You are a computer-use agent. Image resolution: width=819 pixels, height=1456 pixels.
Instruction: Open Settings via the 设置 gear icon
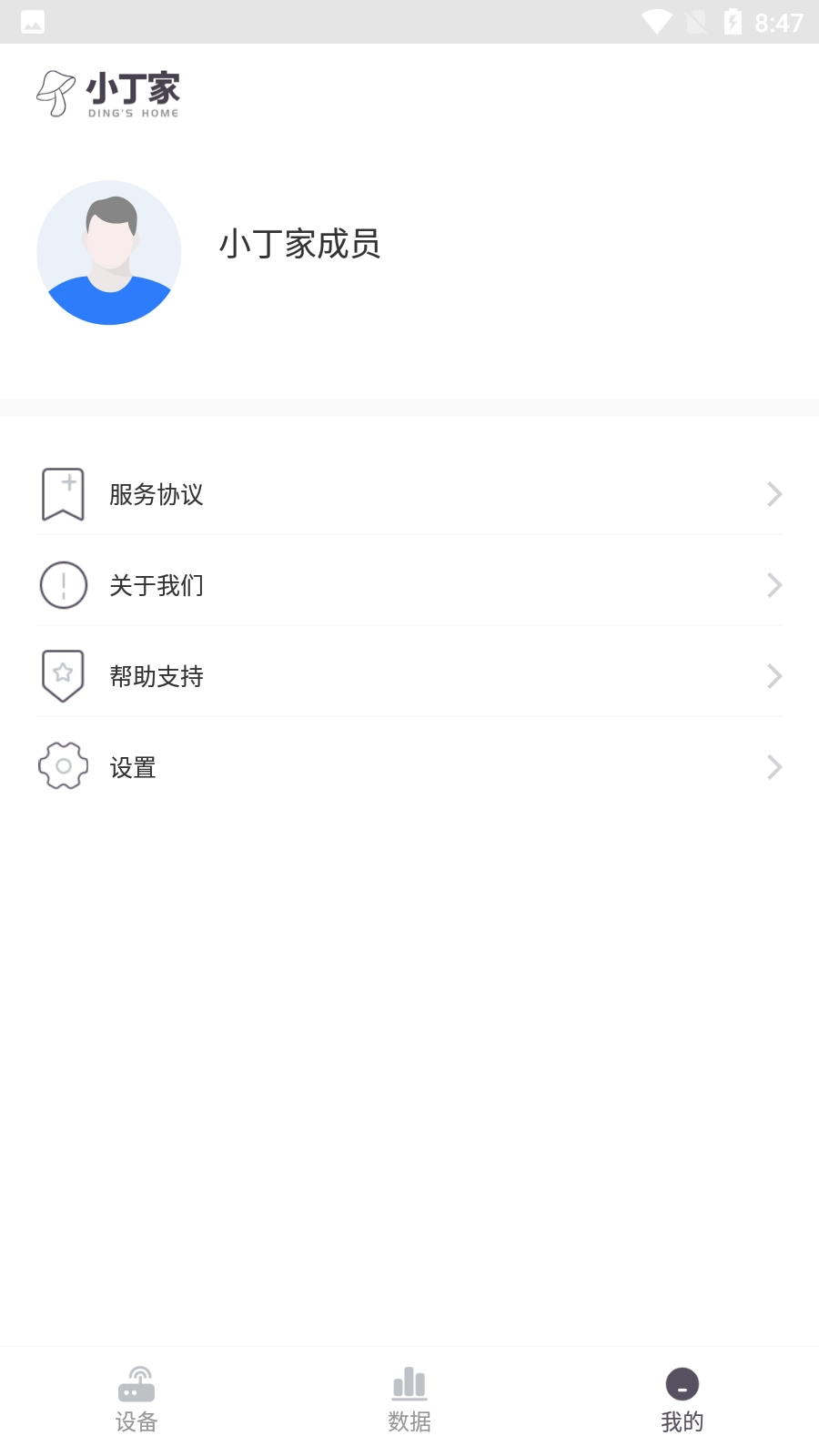[63, 767]
